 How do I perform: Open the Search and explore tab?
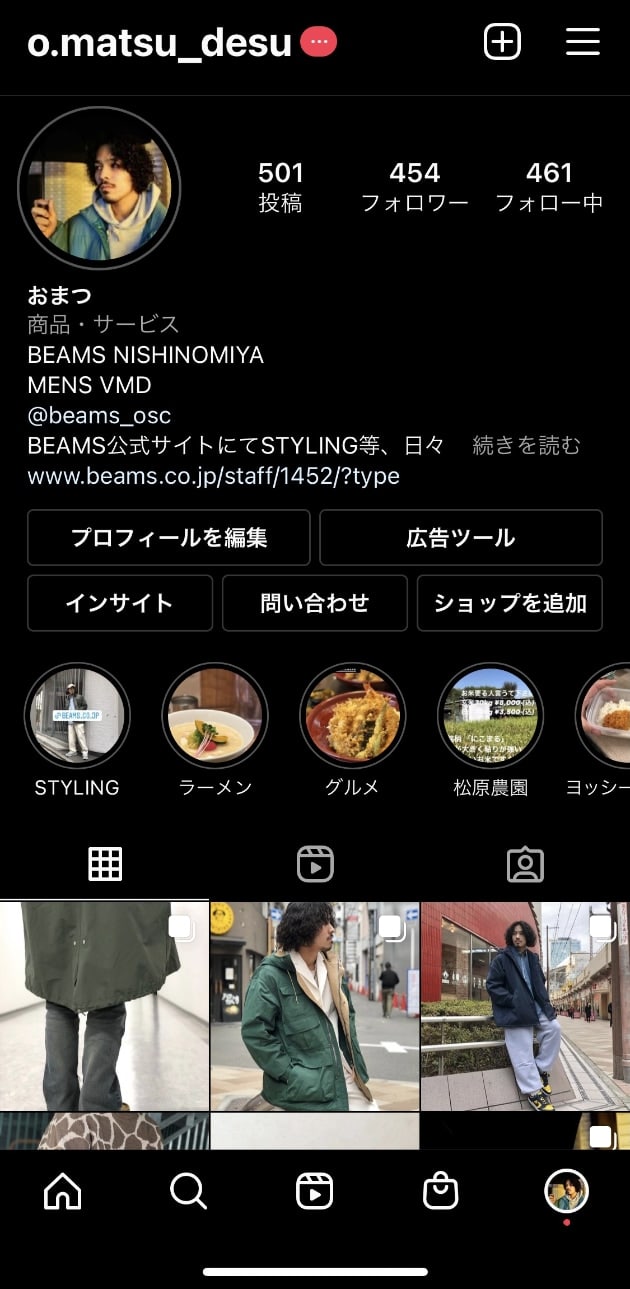pos(188,1191)
